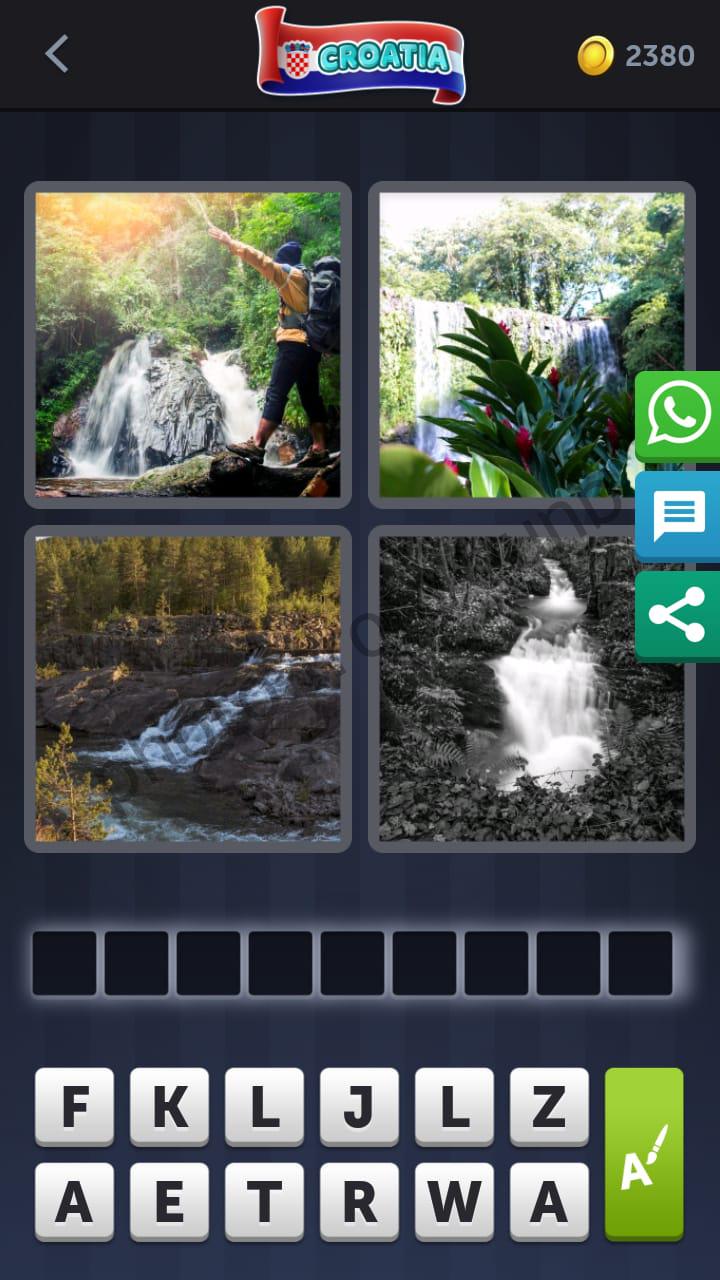Enlarge the river rapids and forest picture

[x=188, y=688]
